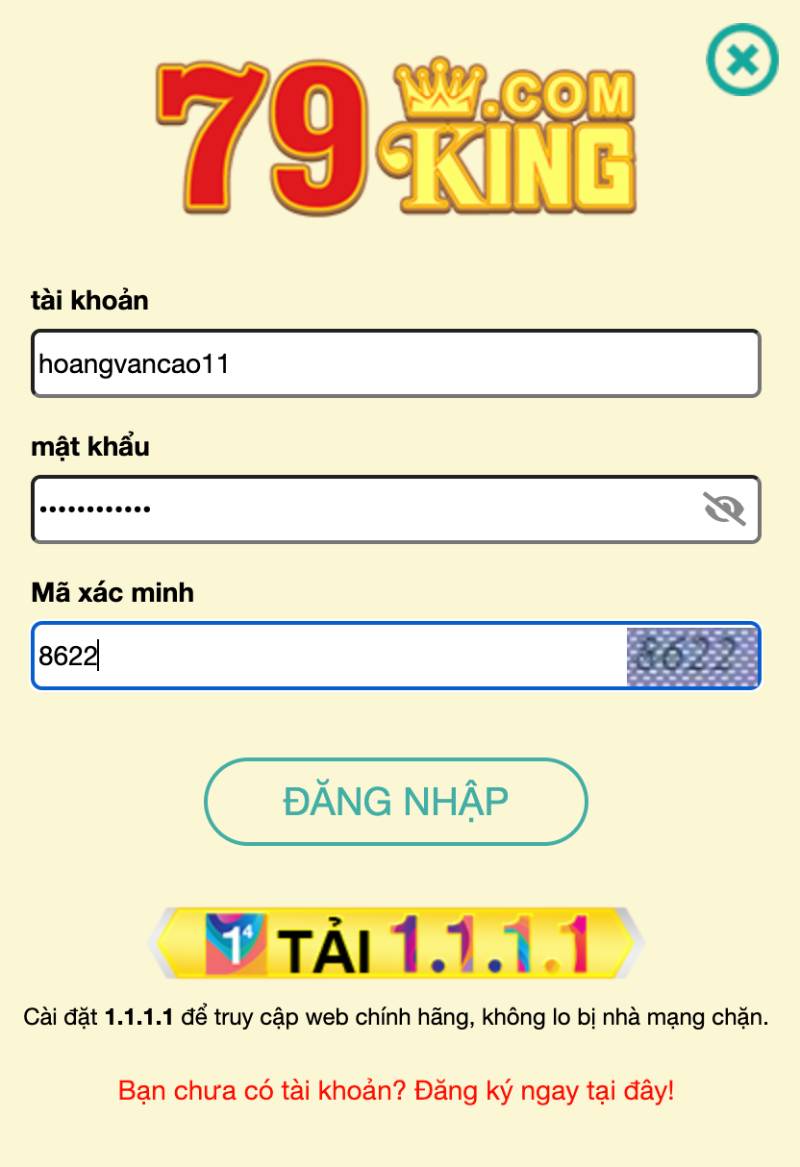Toggle password visibility eye icon
Image resolution: width=800 pixels, height=1167 pixels.
pos(724,509)
